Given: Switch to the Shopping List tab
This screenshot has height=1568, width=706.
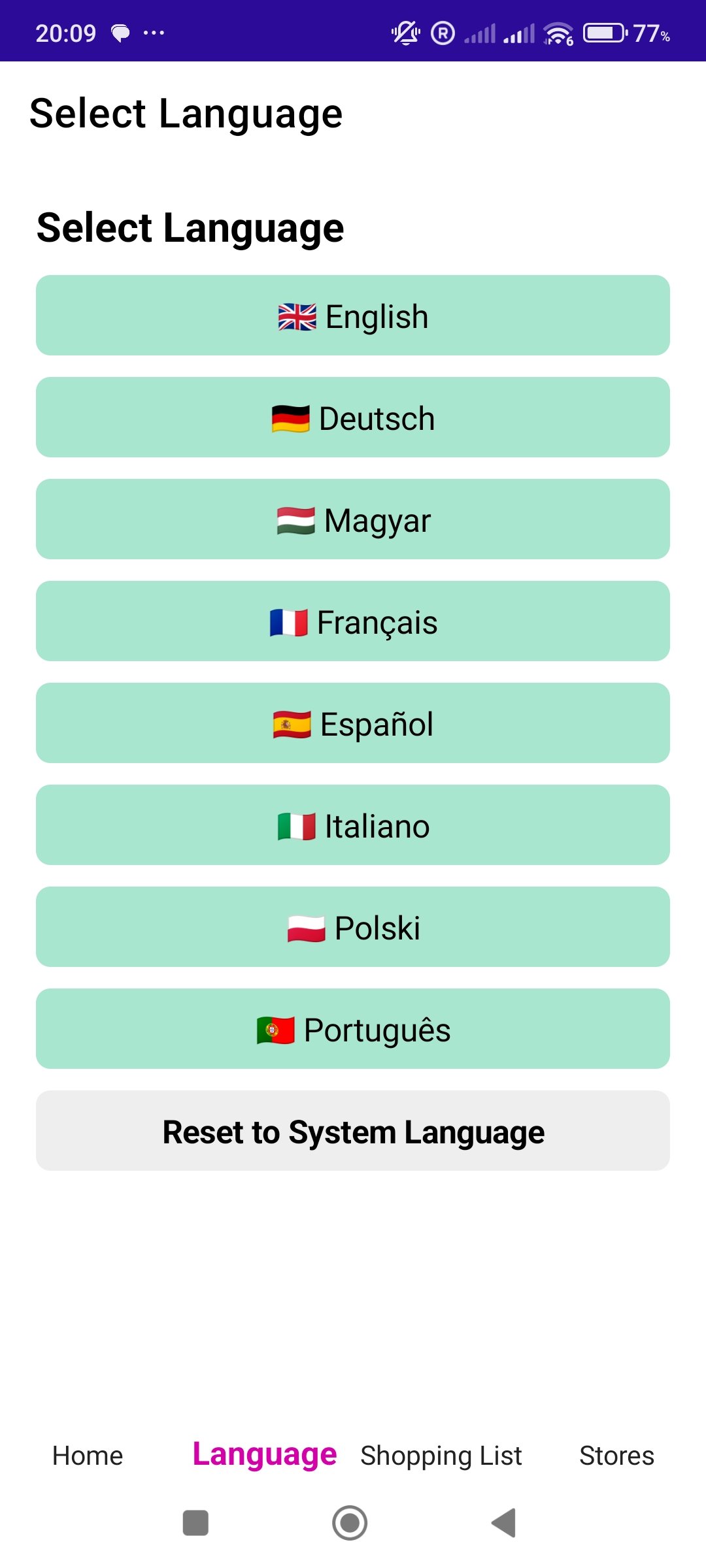Looking at the screenshot, I should click(x=441, y=1456).
